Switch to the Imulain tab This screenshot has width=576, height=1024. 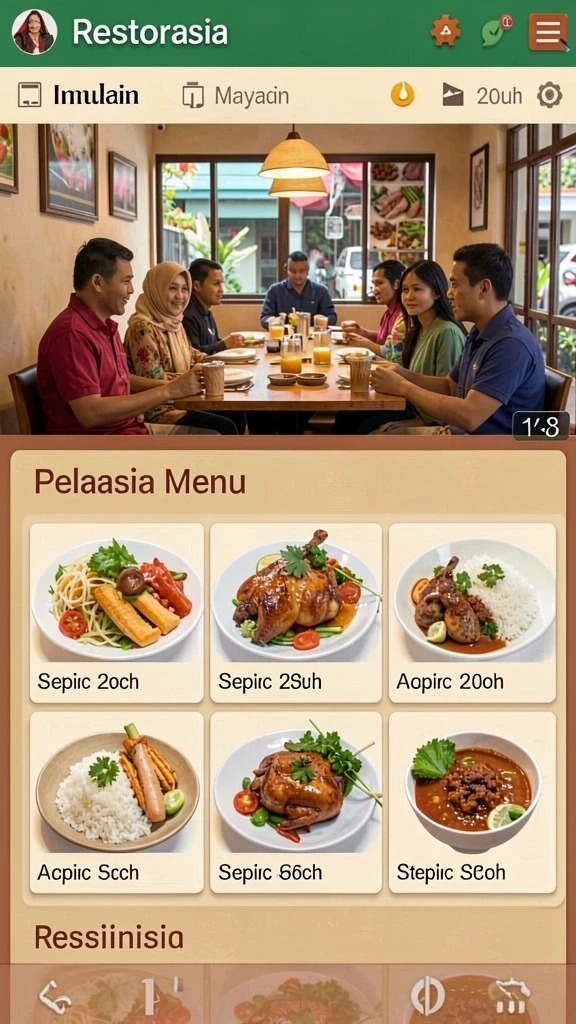(78, 95)
